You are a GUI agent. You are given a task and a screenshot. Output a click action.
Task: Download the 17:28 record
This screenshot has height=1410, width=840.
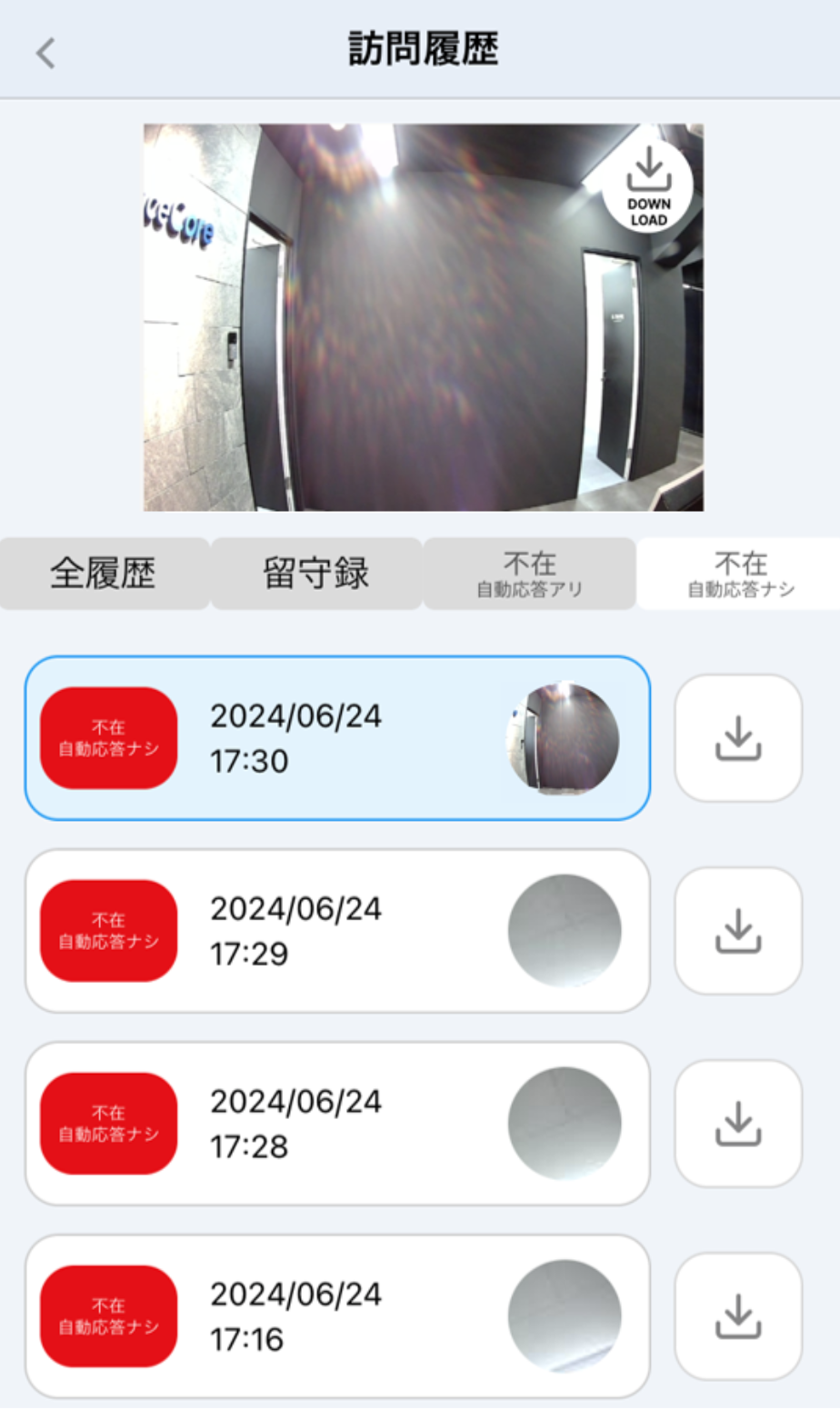(738, 1124)
